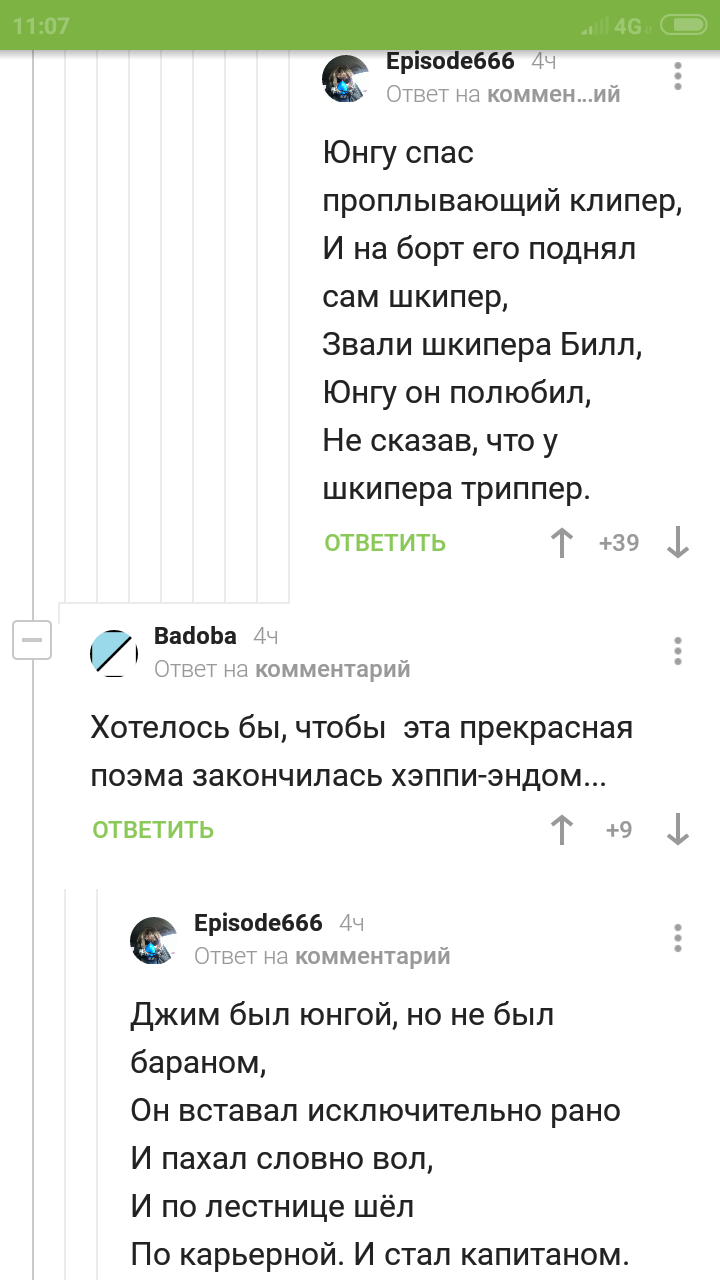Open overflow menu on Episode666's top comment
Image resolution: width=720 pixels, height=1280 pixels.
tap(678, 77)
